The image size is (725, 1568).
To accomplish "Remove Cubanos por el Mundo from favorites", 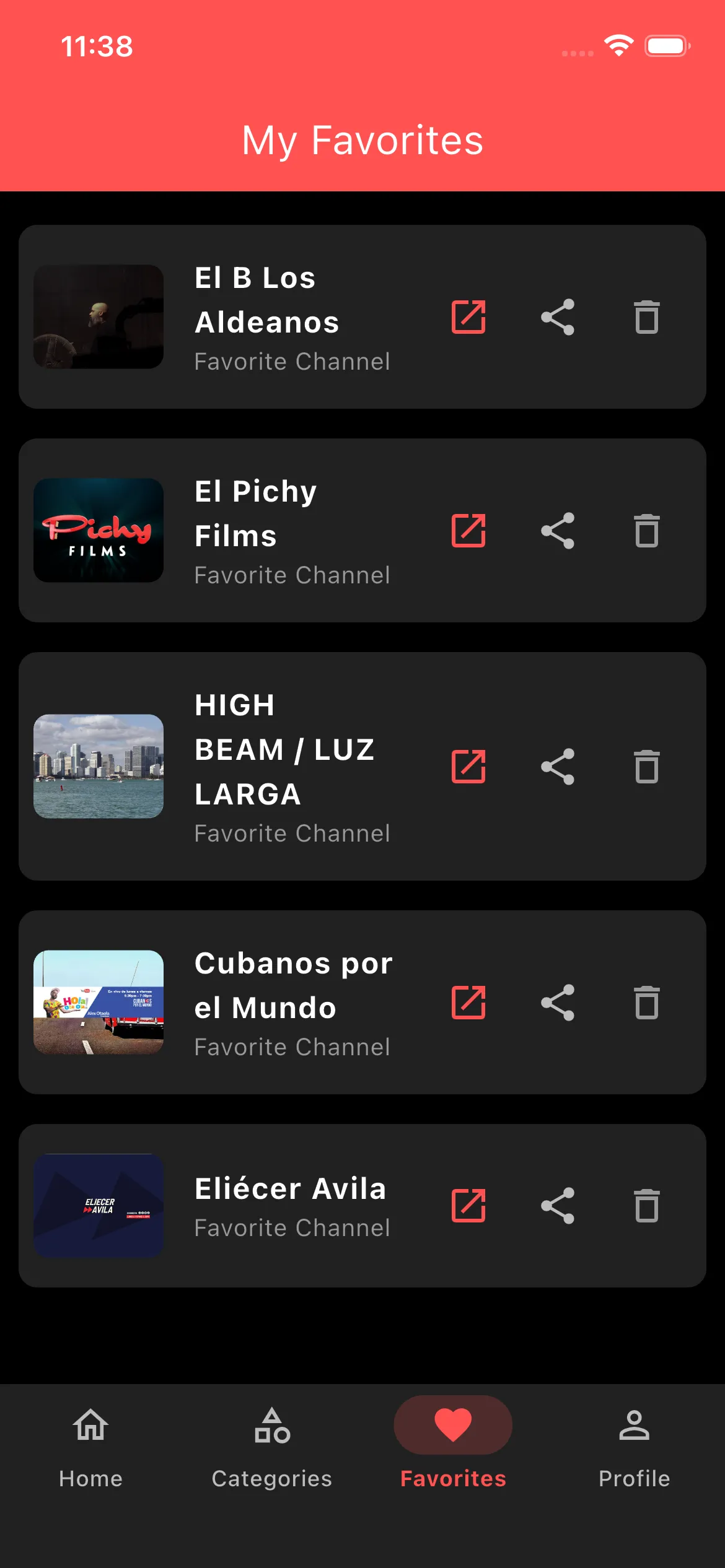I will click(647, 1002).
